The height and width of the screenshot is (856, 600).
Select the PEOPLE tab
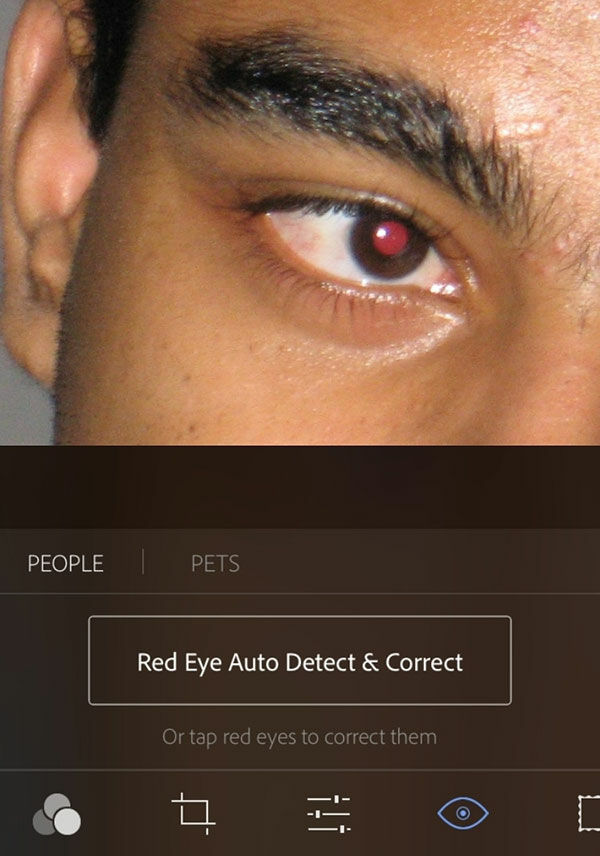(x=65, y=564)
